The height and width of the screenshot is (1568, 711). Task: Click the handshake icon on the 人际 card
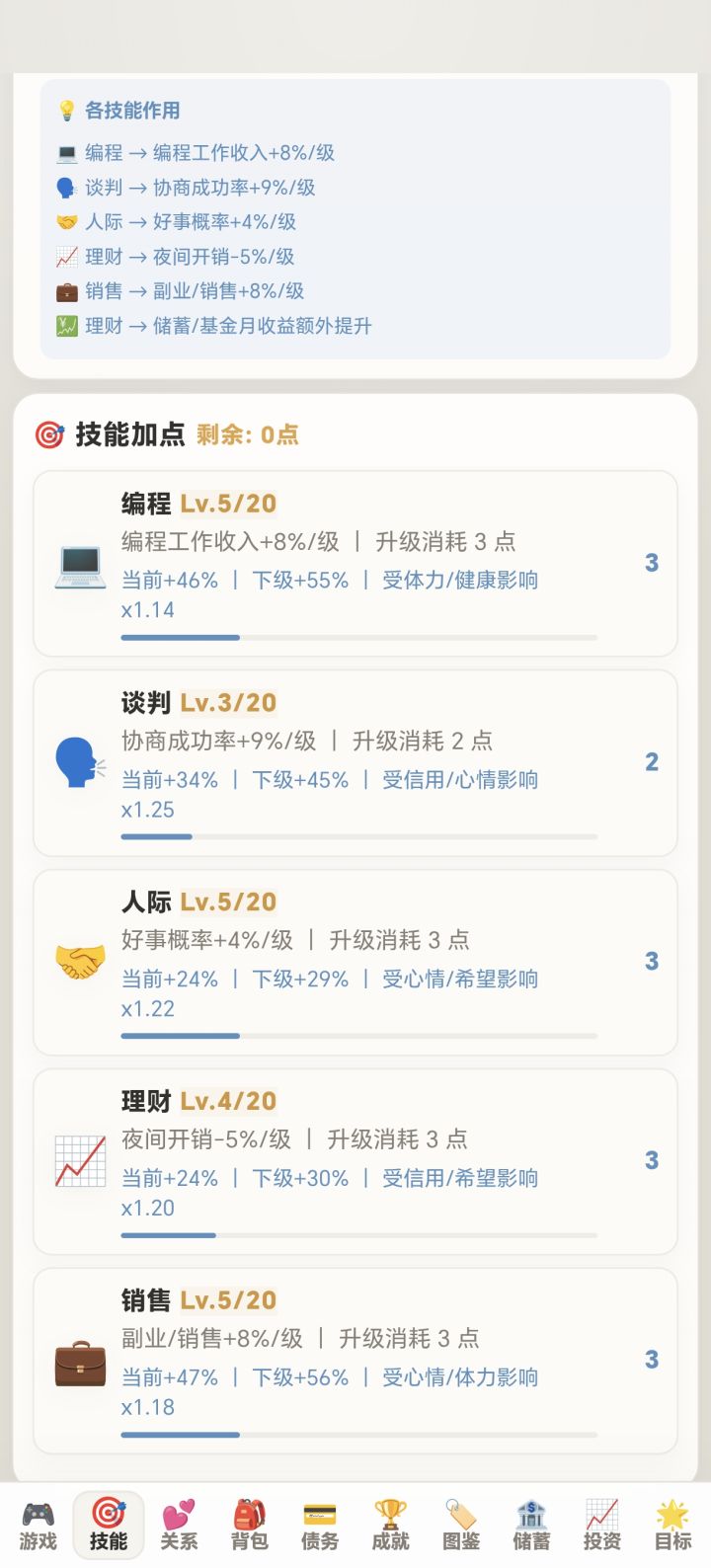(x=80, y=962)
